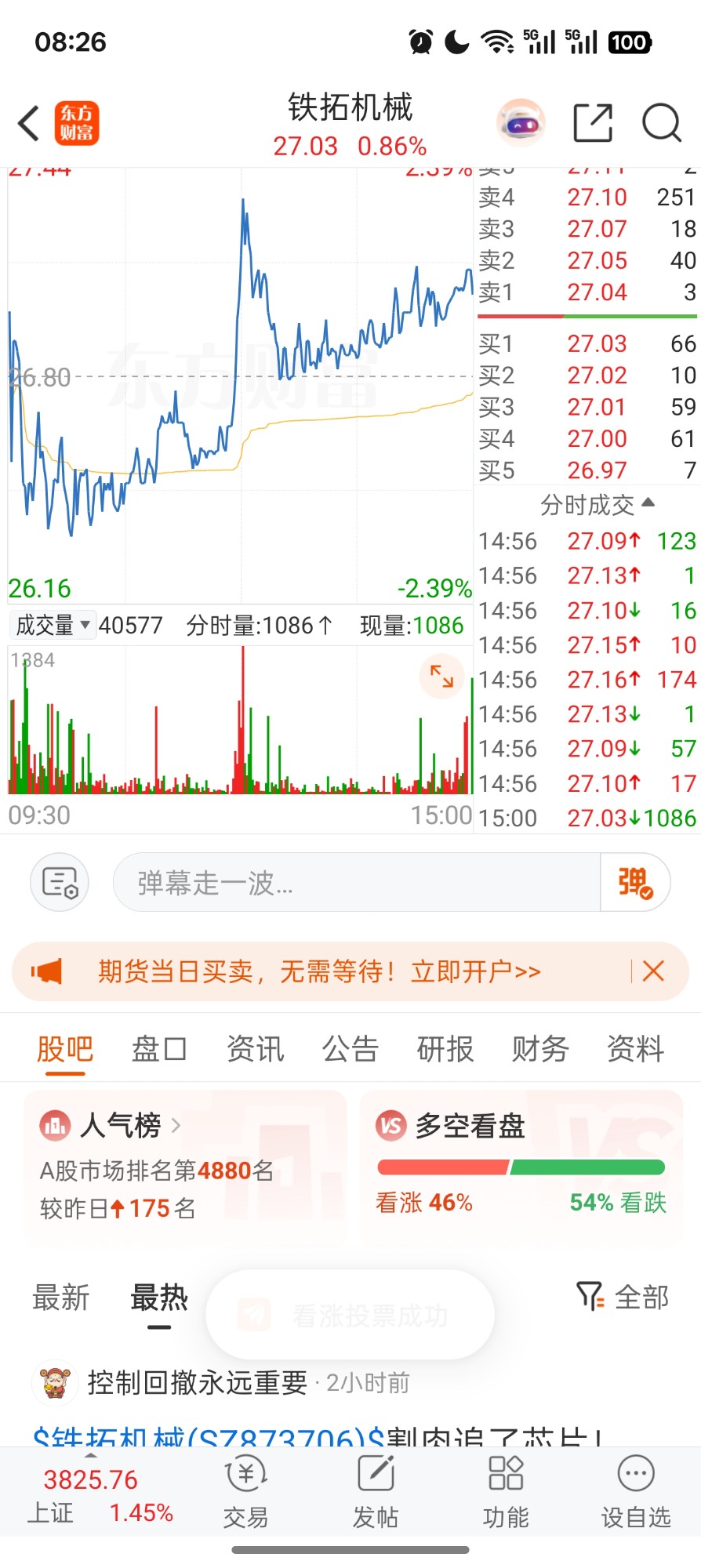This screenshot has height=1568, width=701.
Task: Toggle the 弹 danmaku button
Action: pos(635,882)
